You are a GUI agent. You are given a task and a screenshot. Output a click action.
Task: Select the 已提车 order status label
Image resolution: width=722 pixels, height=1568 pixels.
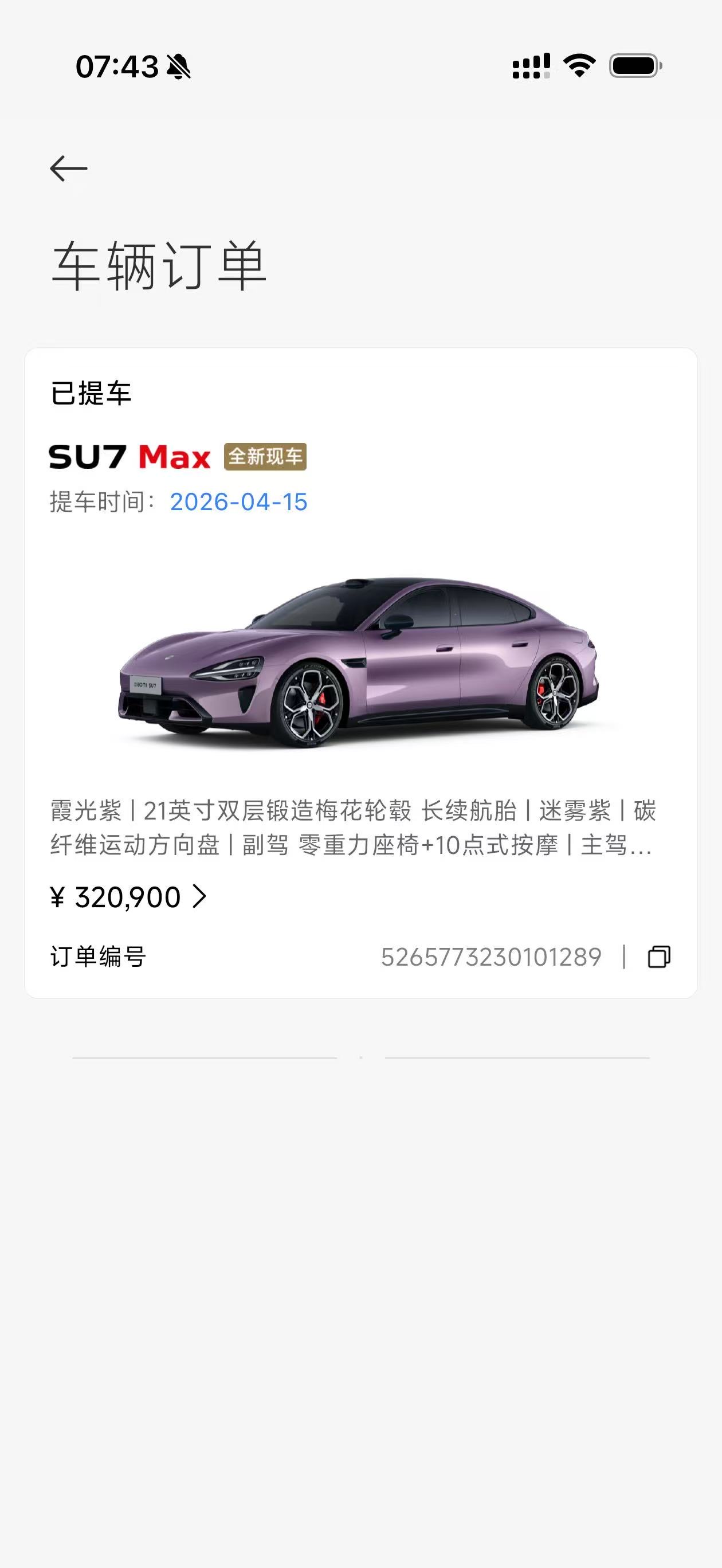coord(92,393)
